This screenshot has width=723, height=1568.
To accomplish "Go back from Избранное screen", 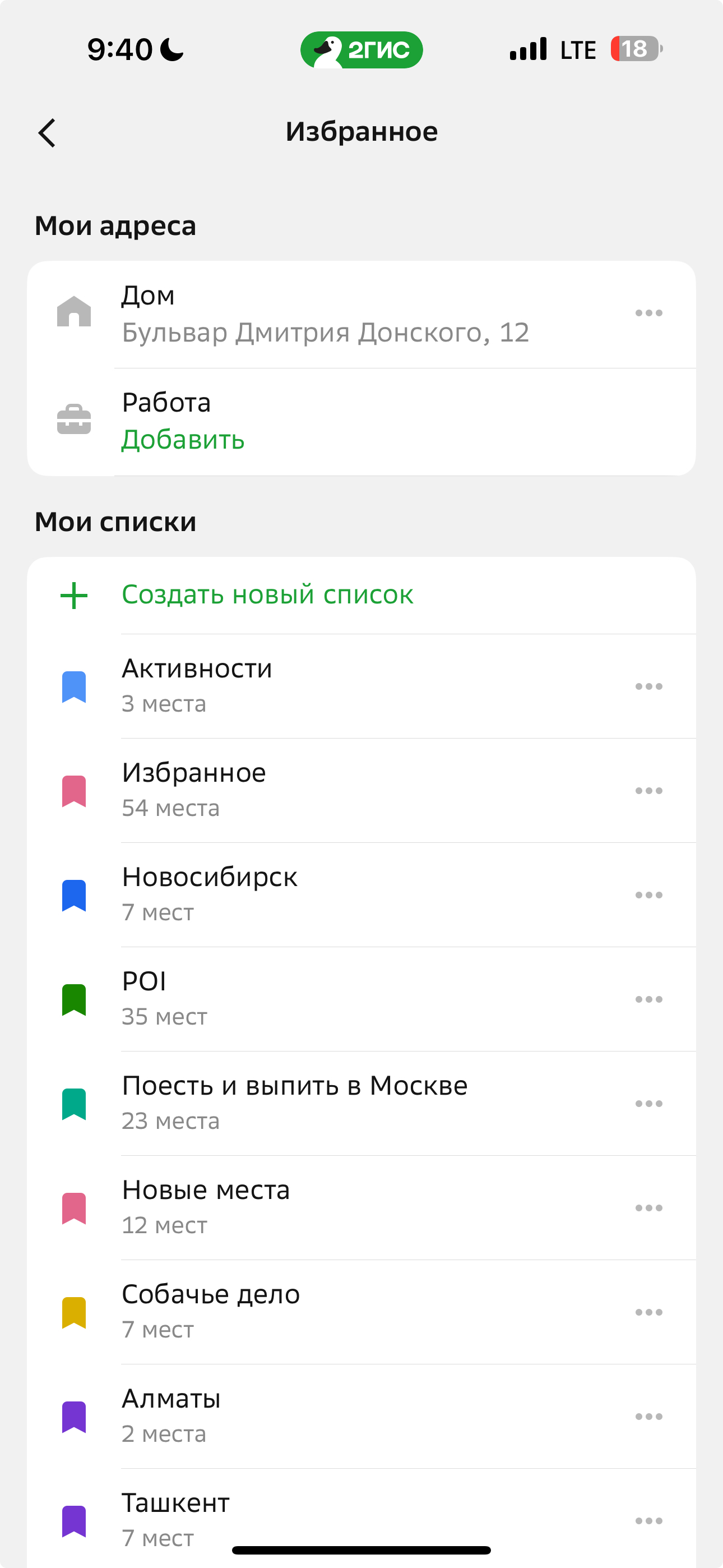I will 47,133.
